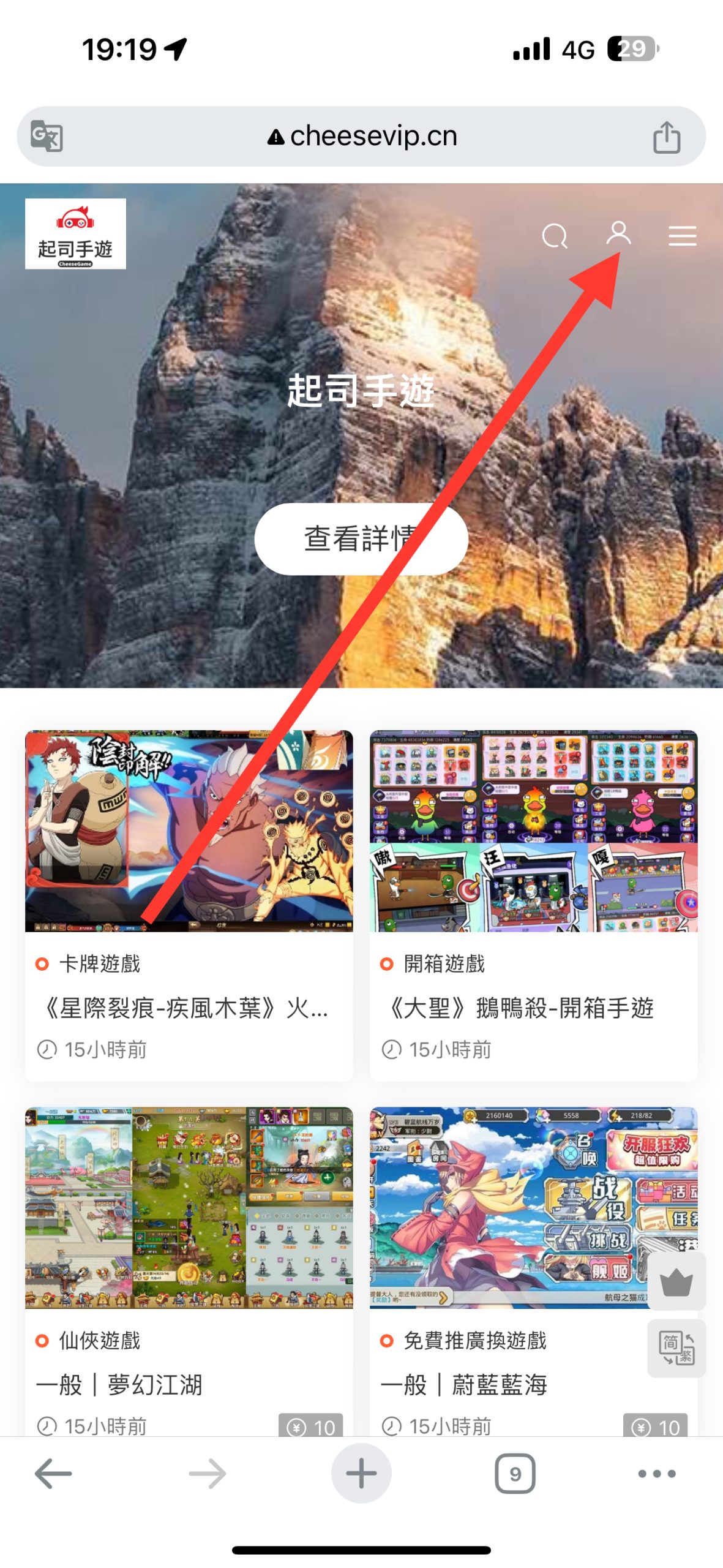Tap the translate icon in address bar
The height and width of the screenshot is (1568, 723).
pyautogui.click(x=47, y=136)
